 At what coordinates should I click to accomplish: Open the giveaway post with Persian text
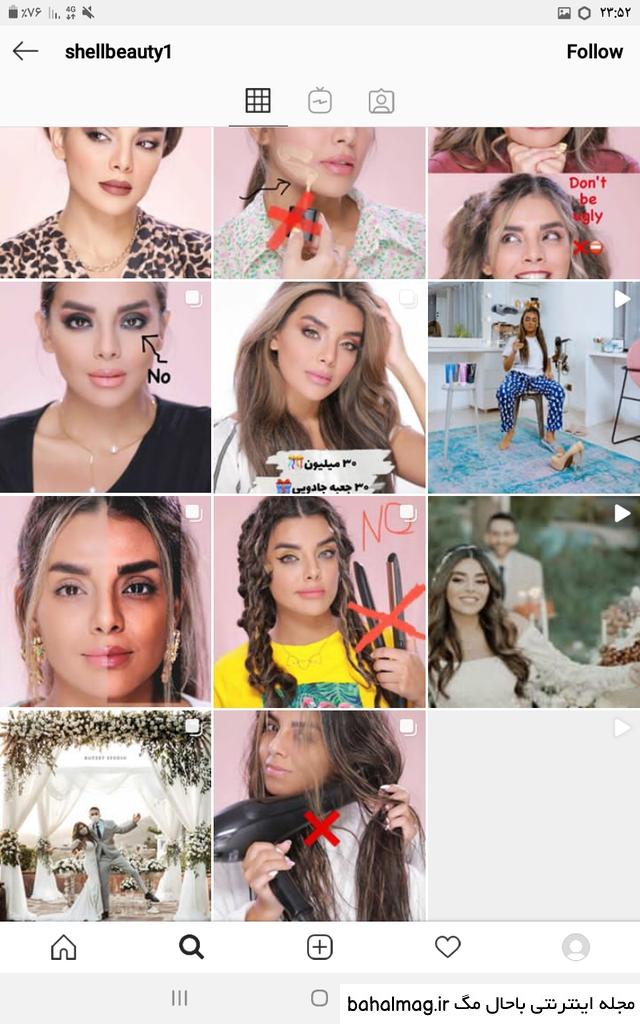pyautogui.click(x=320, y=387)
